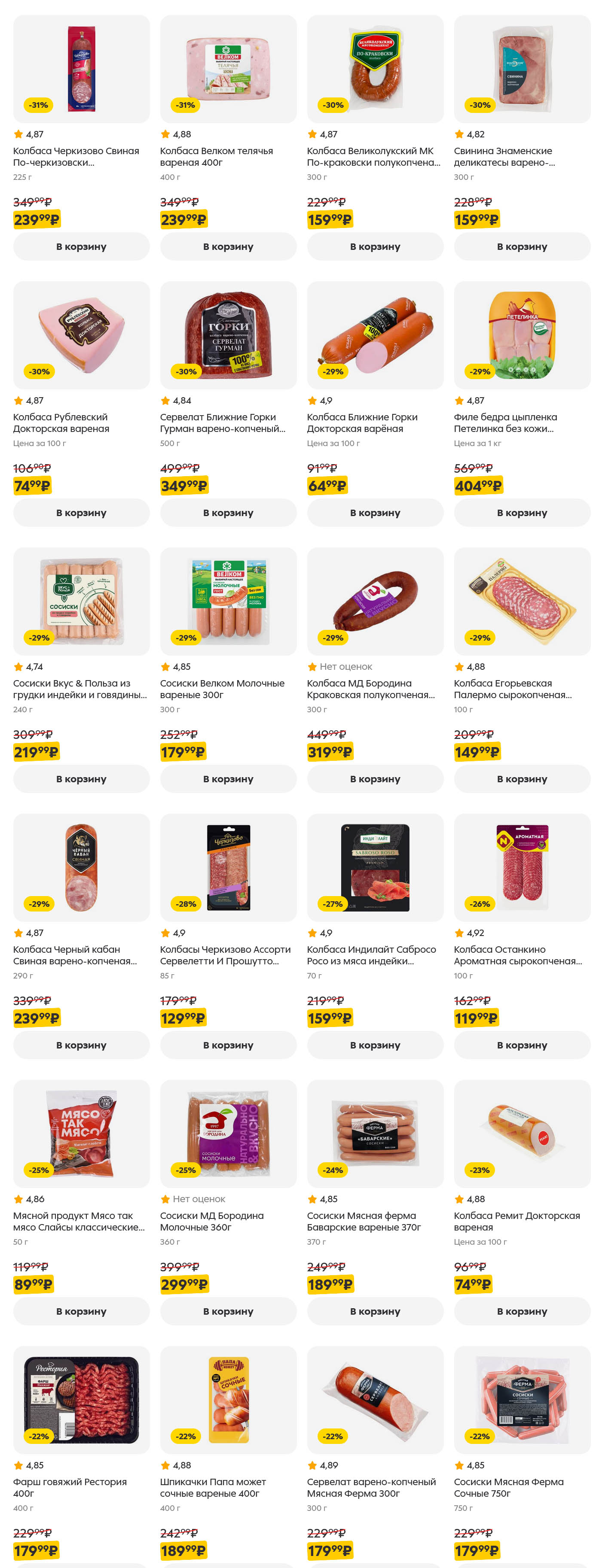Add Колбасы Черкизово Ассорти to cart
Image resolution: width=596 pixels, height=1568 pixels.
[228, 1045]
